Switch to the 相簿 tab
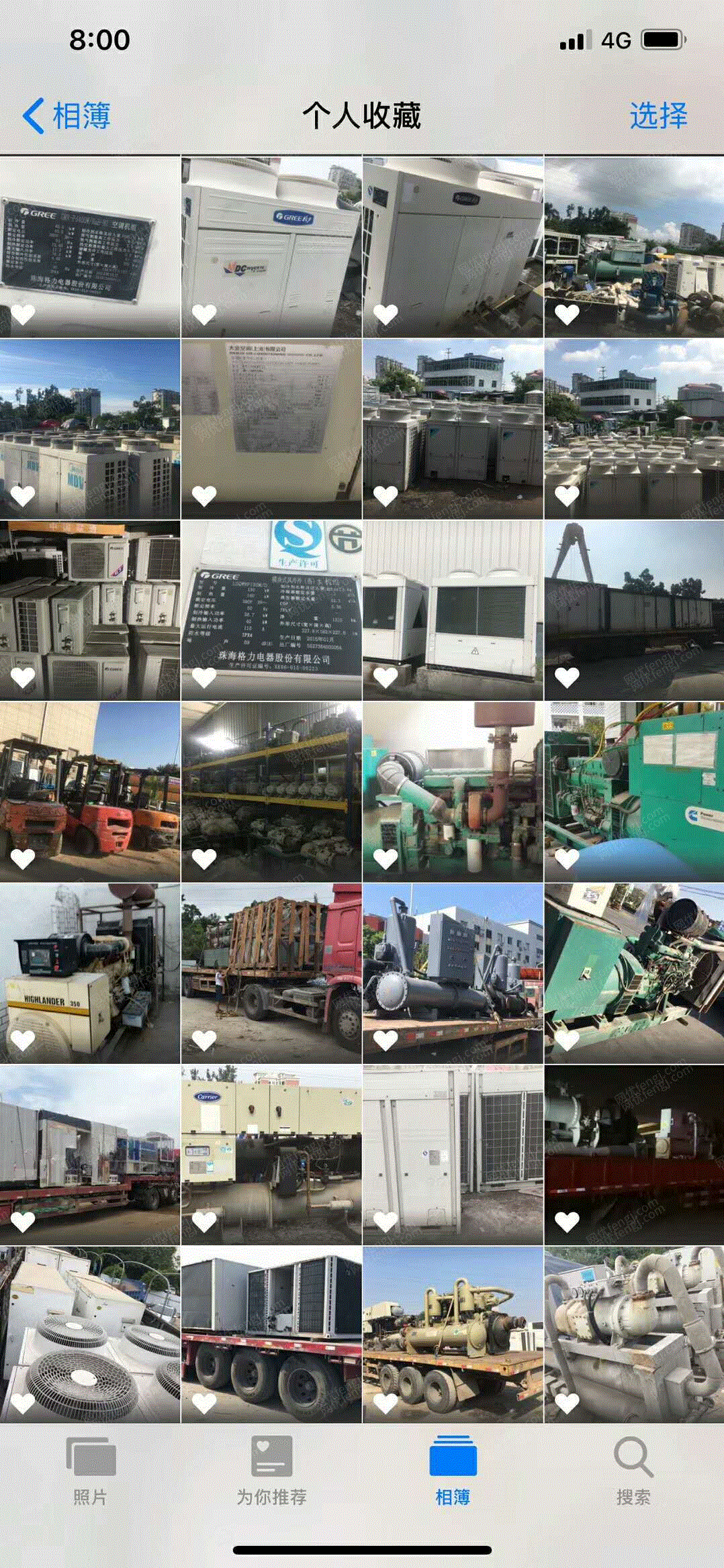 point(453,1470)
